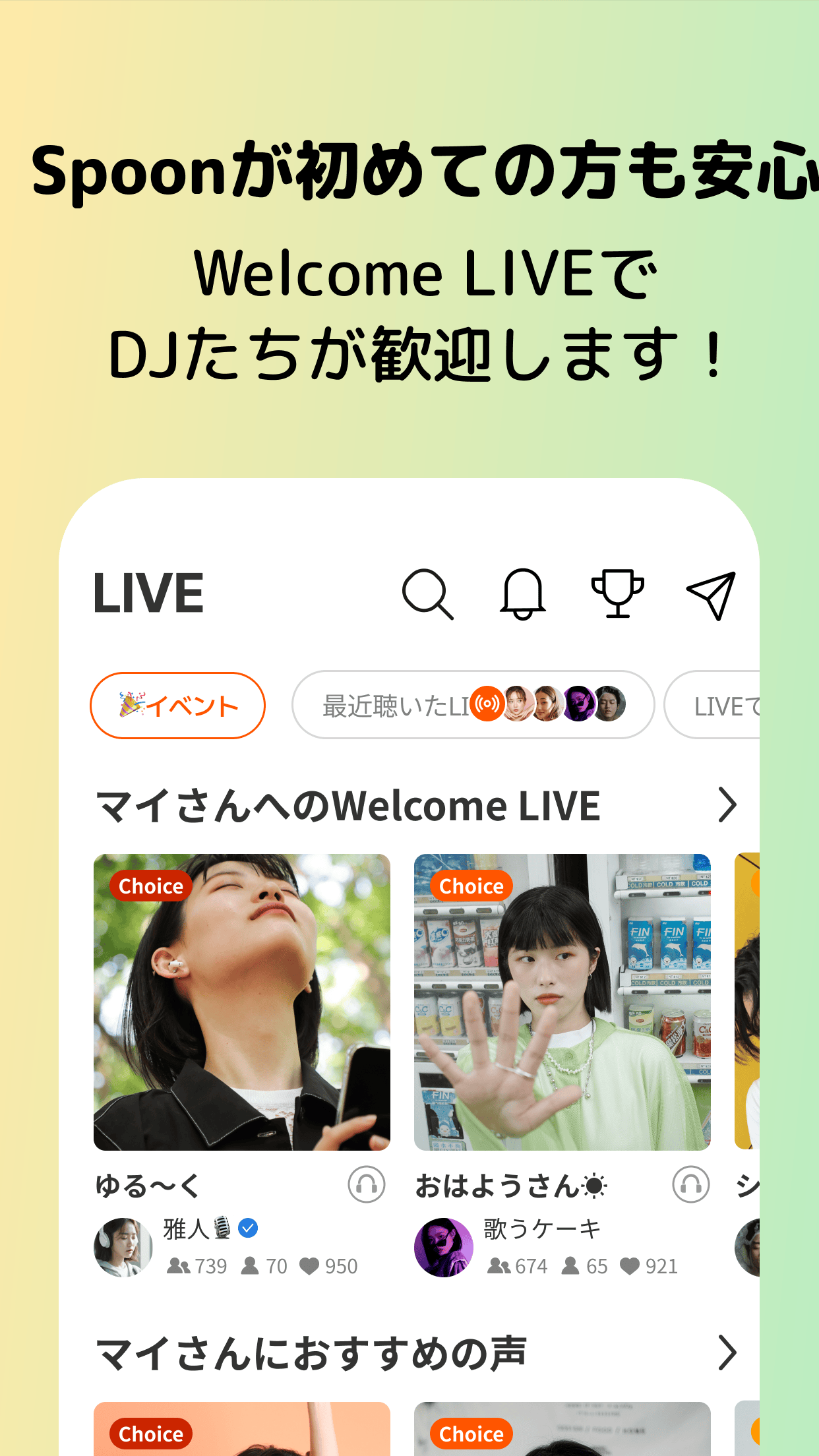The width and height of the screenshot is (819, 1456).
Task: Tap the 歌うケーキ streamer name link
Action: point(541,1228)
